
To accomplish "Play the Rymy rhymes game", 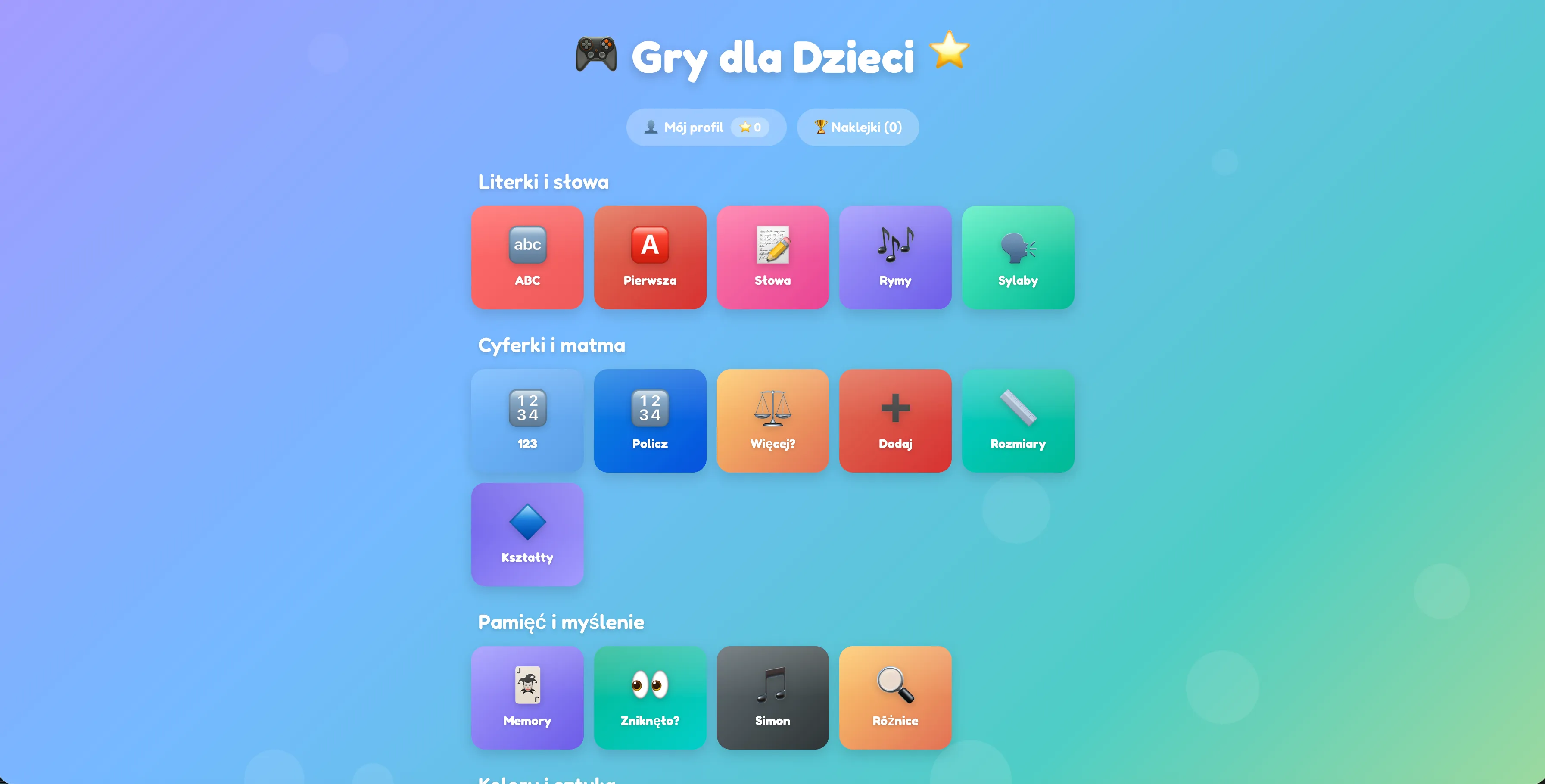I will 895,257.
